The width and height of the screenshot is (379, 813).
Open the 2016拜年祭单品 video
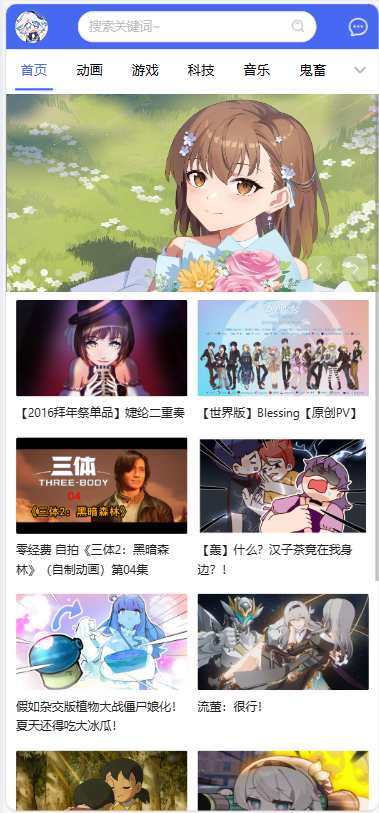coord(102,360)
